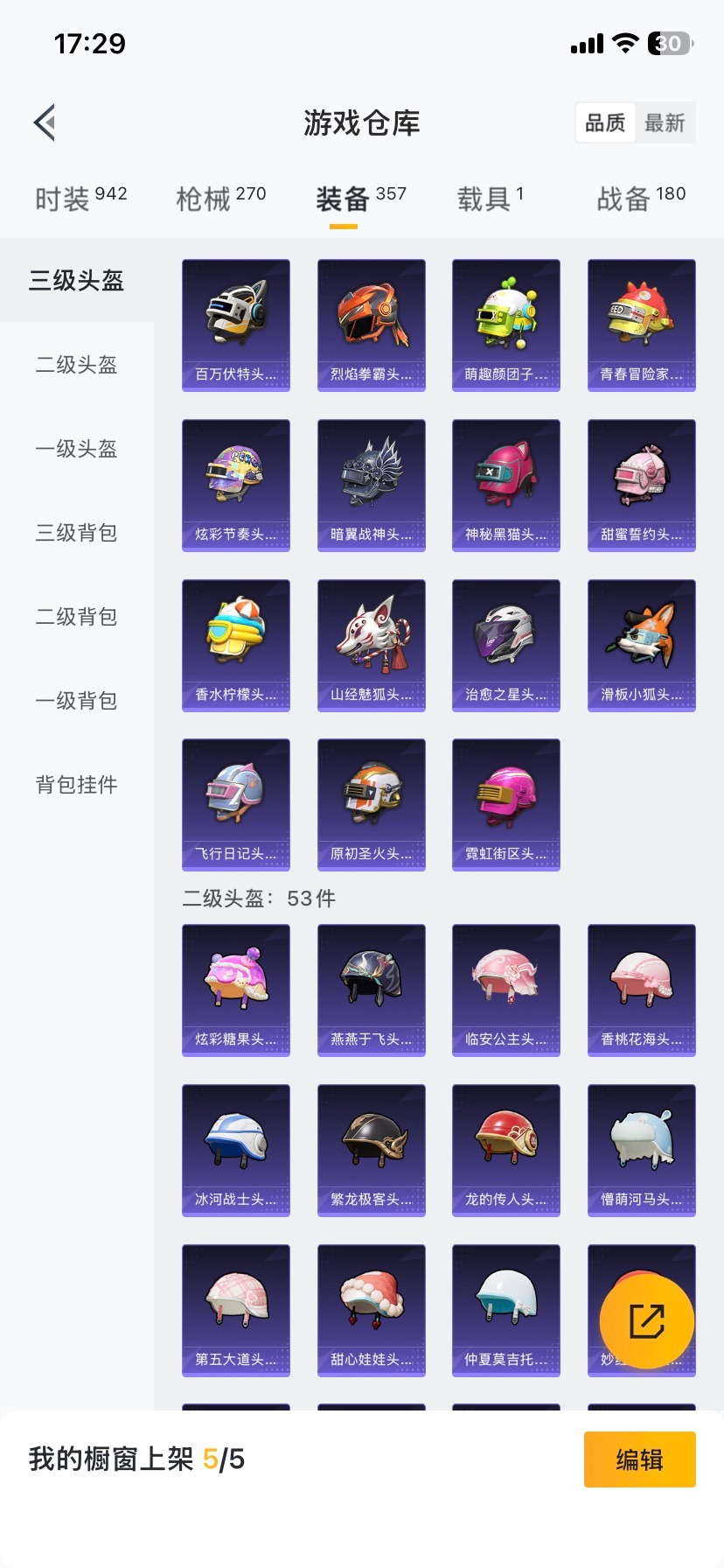Open the 背包挂件 section
724x1568 pixels.
75,785
